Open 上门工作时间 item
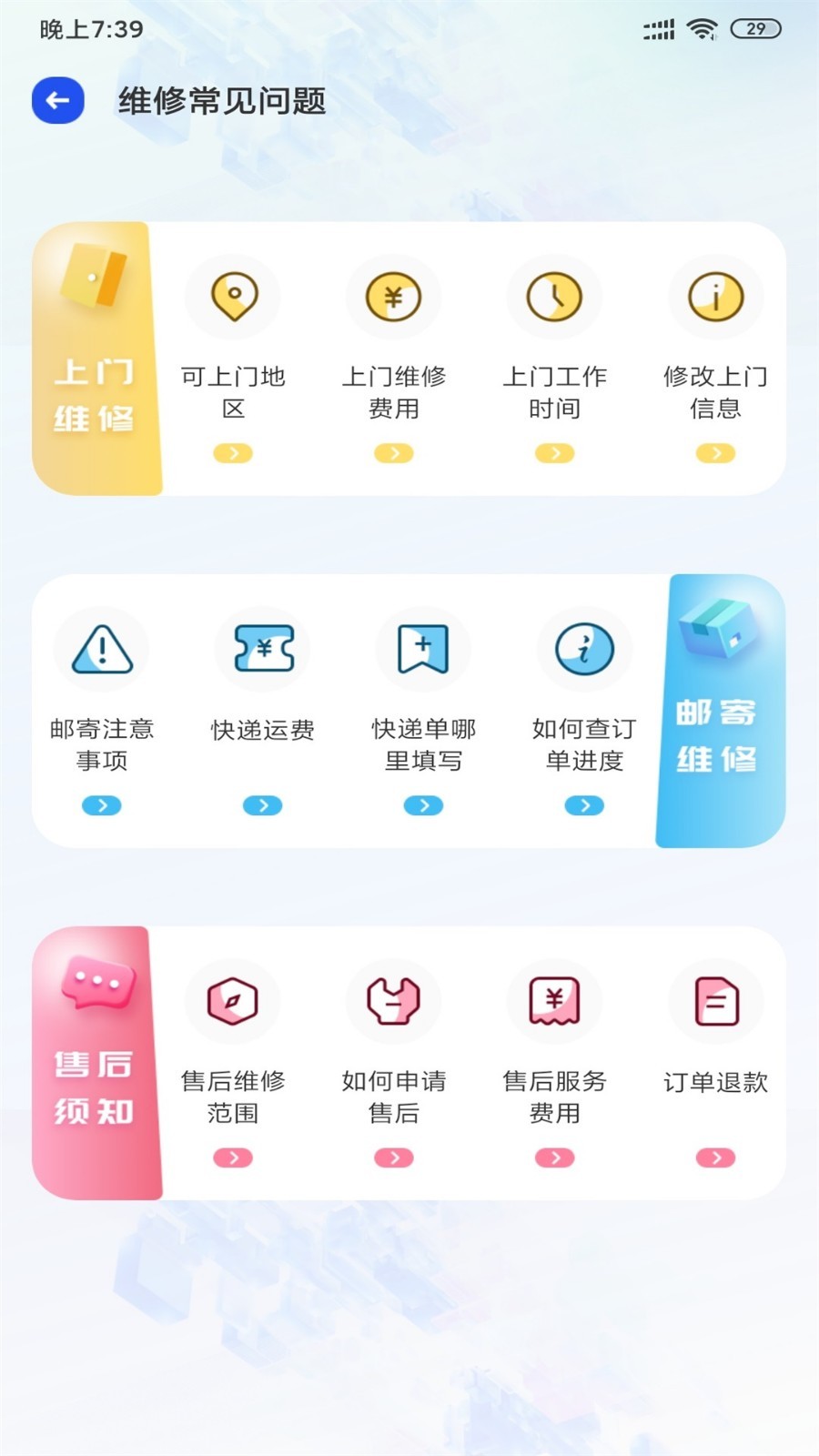This screenshot has height=1456, width=819. 555,359
